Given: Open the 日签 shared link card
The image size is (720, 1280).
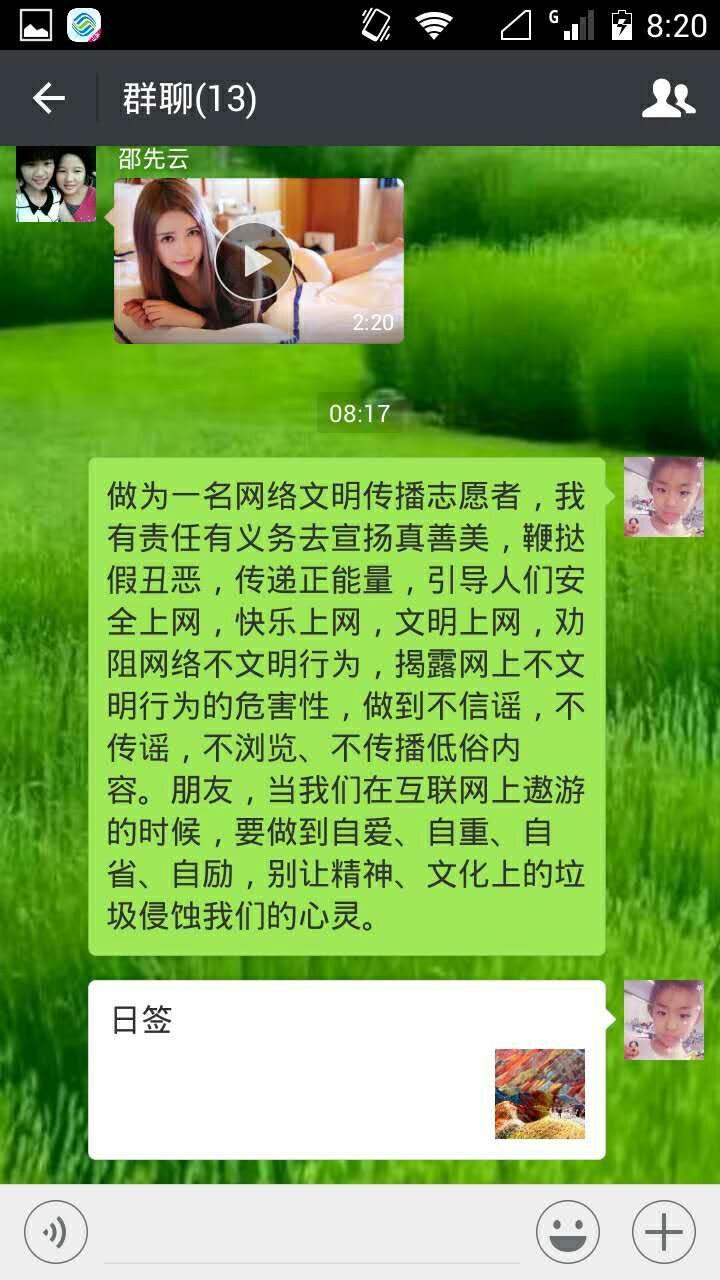Looking at the screenshot, I should [347, 1070].
